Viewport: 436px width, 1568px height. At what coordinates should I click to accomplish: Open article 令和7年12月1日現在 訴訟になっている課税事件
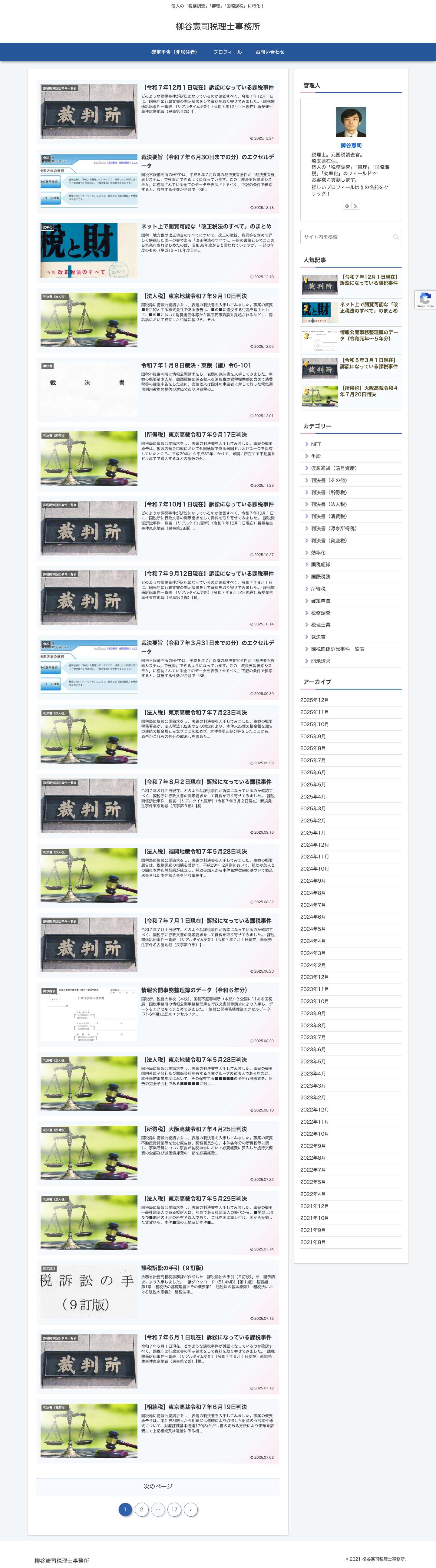coord(207,88)
